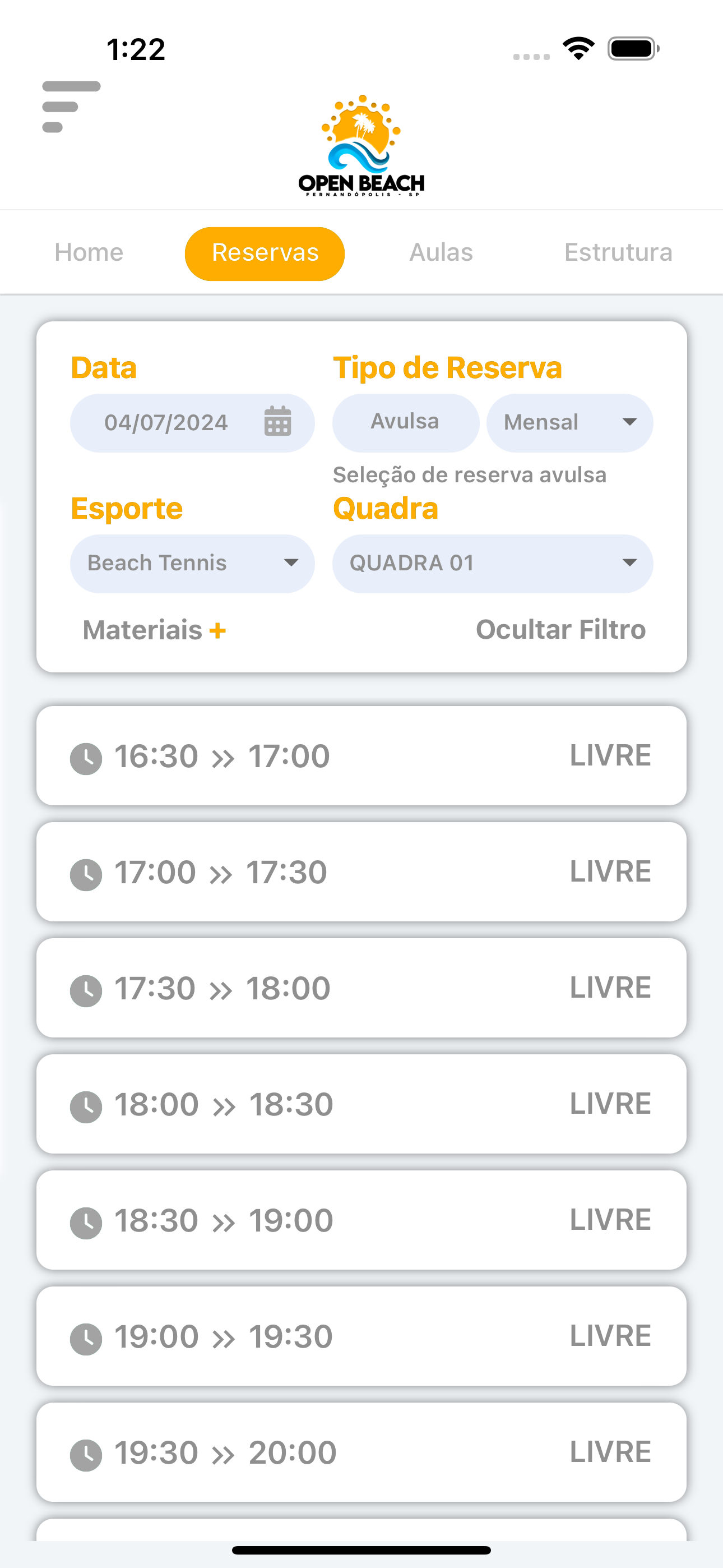Switch to the Home tab
This screenshot has height=1568, width=723.
click(89, 252)
